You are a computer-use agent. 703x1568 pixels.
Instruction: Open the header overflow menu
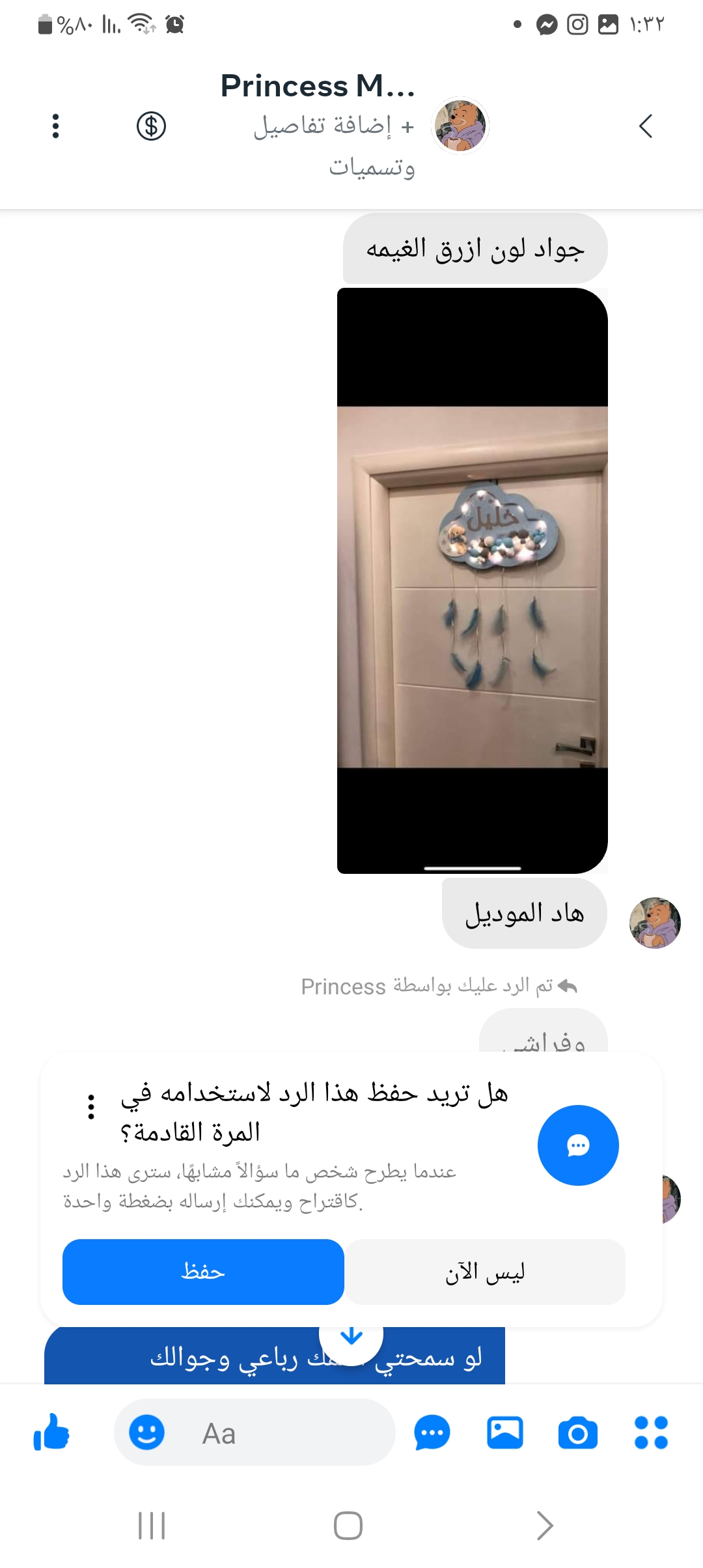[56, 126]
